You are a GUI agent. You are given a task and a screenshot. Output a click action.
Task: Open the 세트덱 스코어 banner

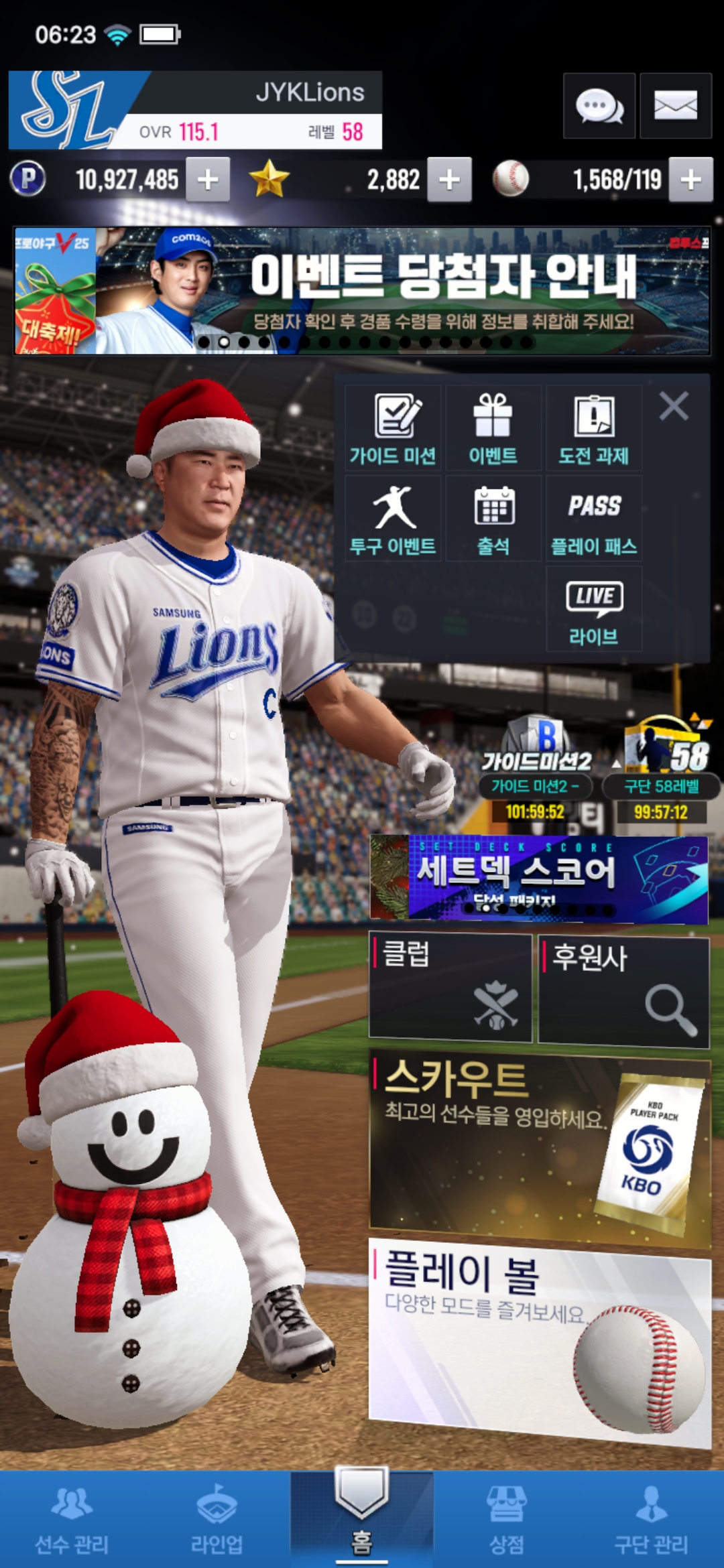click(539, 878)
